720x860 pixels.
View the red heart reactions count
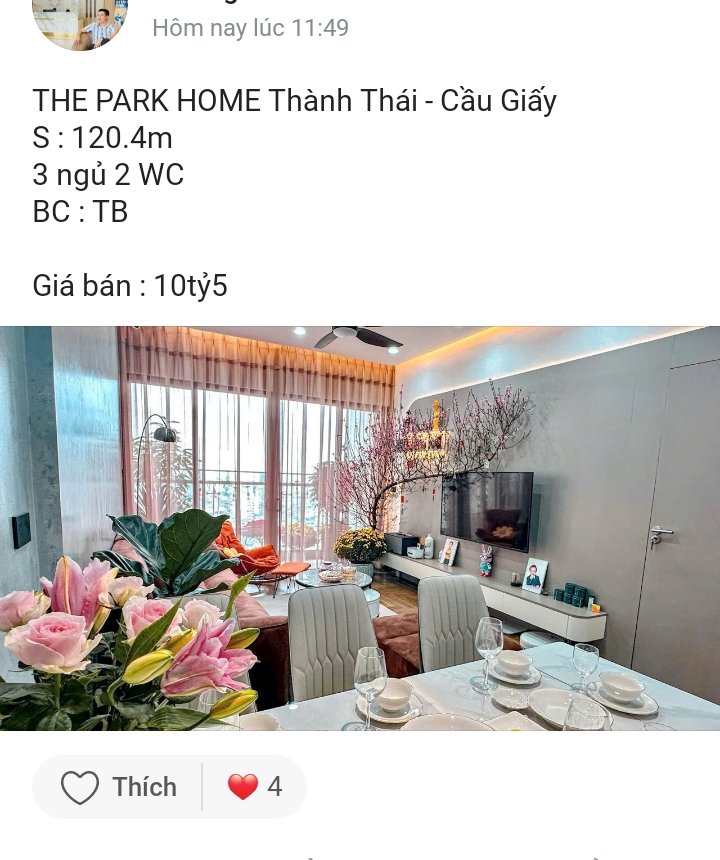(x=254, y=787)
